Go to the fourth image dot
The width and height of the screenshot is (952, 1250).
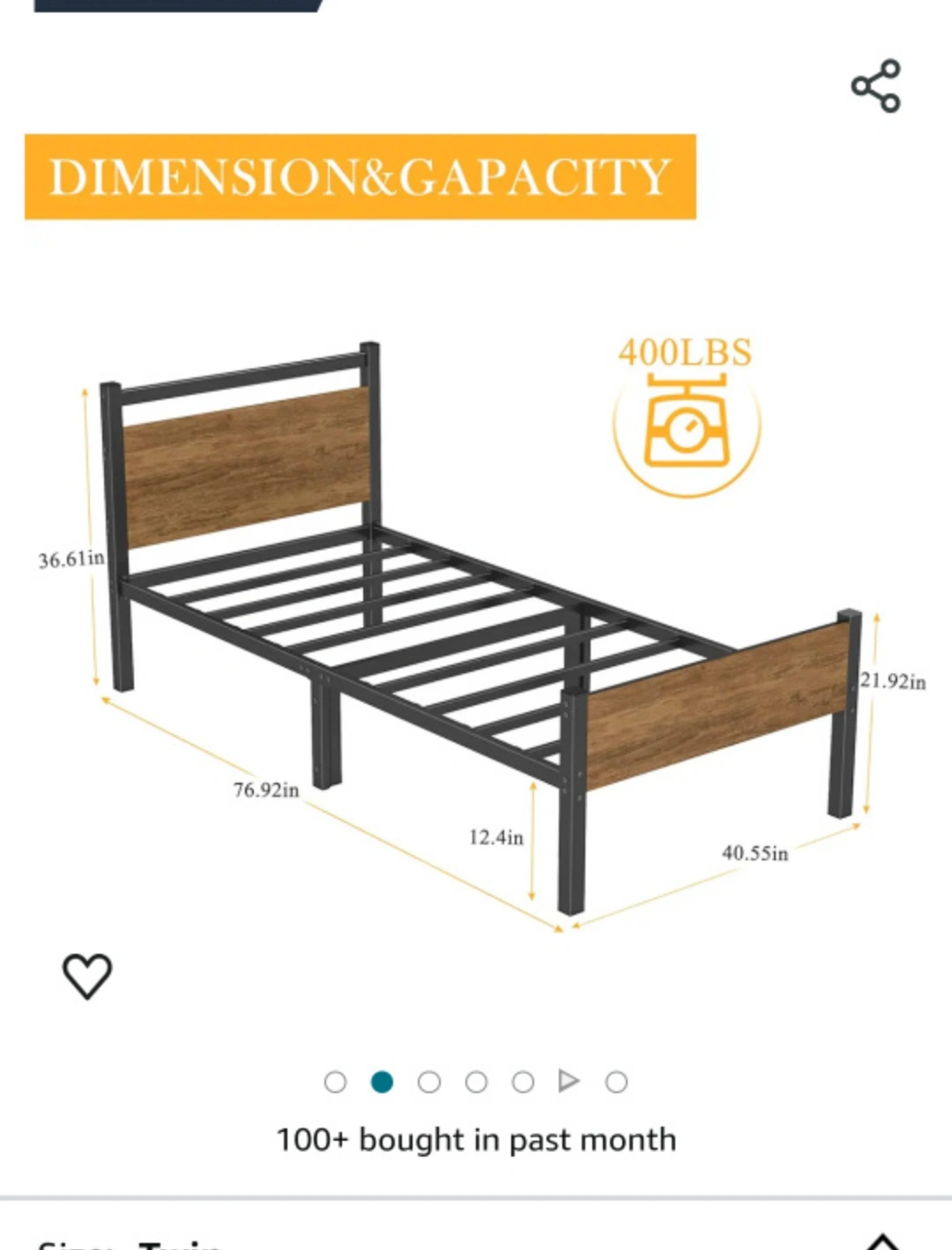tap(476, 1082)
